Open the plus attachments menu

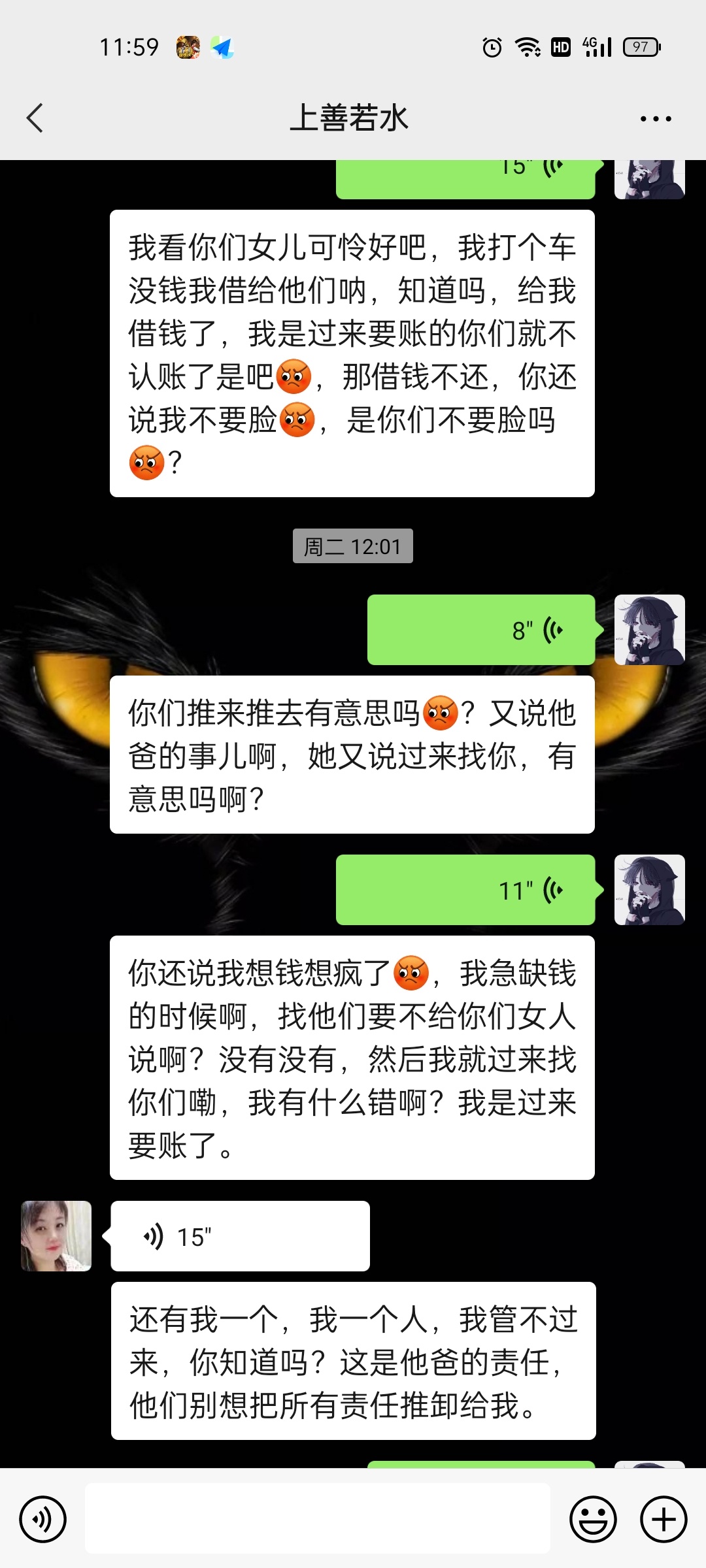pyautogui.click(x=663, y=1519)
